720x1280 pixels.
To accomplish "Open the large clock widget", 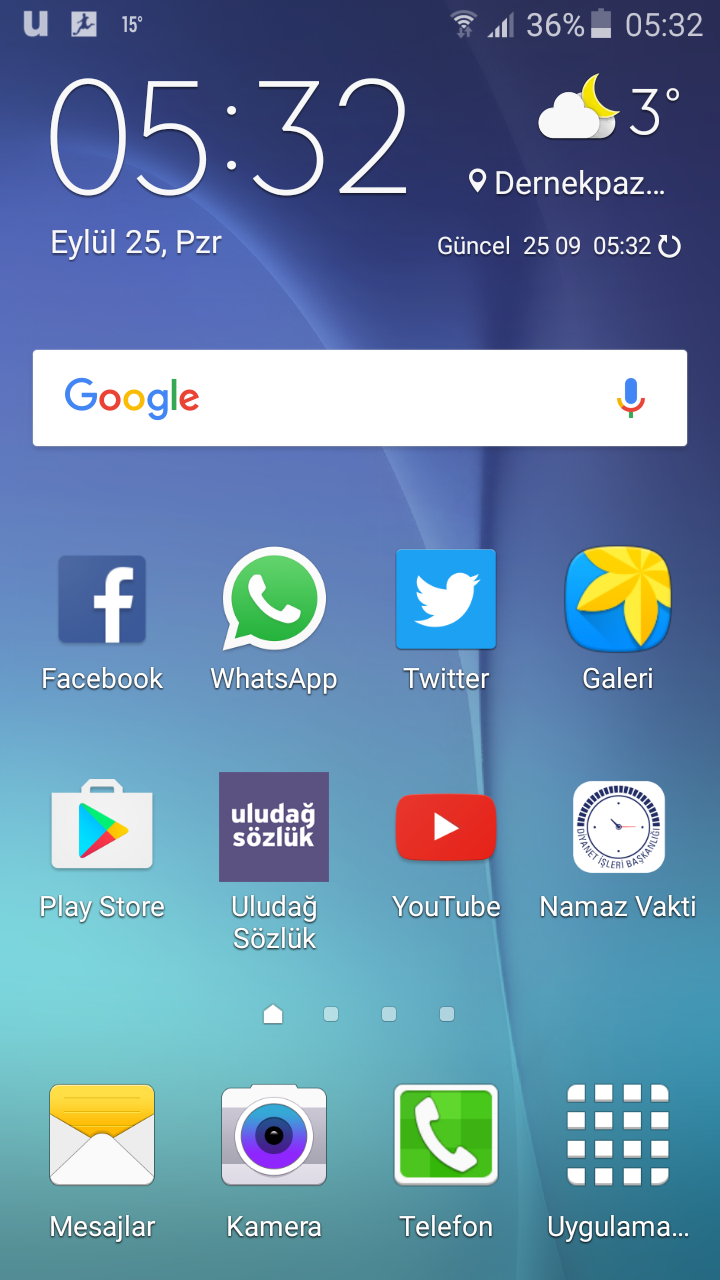I will point(230,137).
